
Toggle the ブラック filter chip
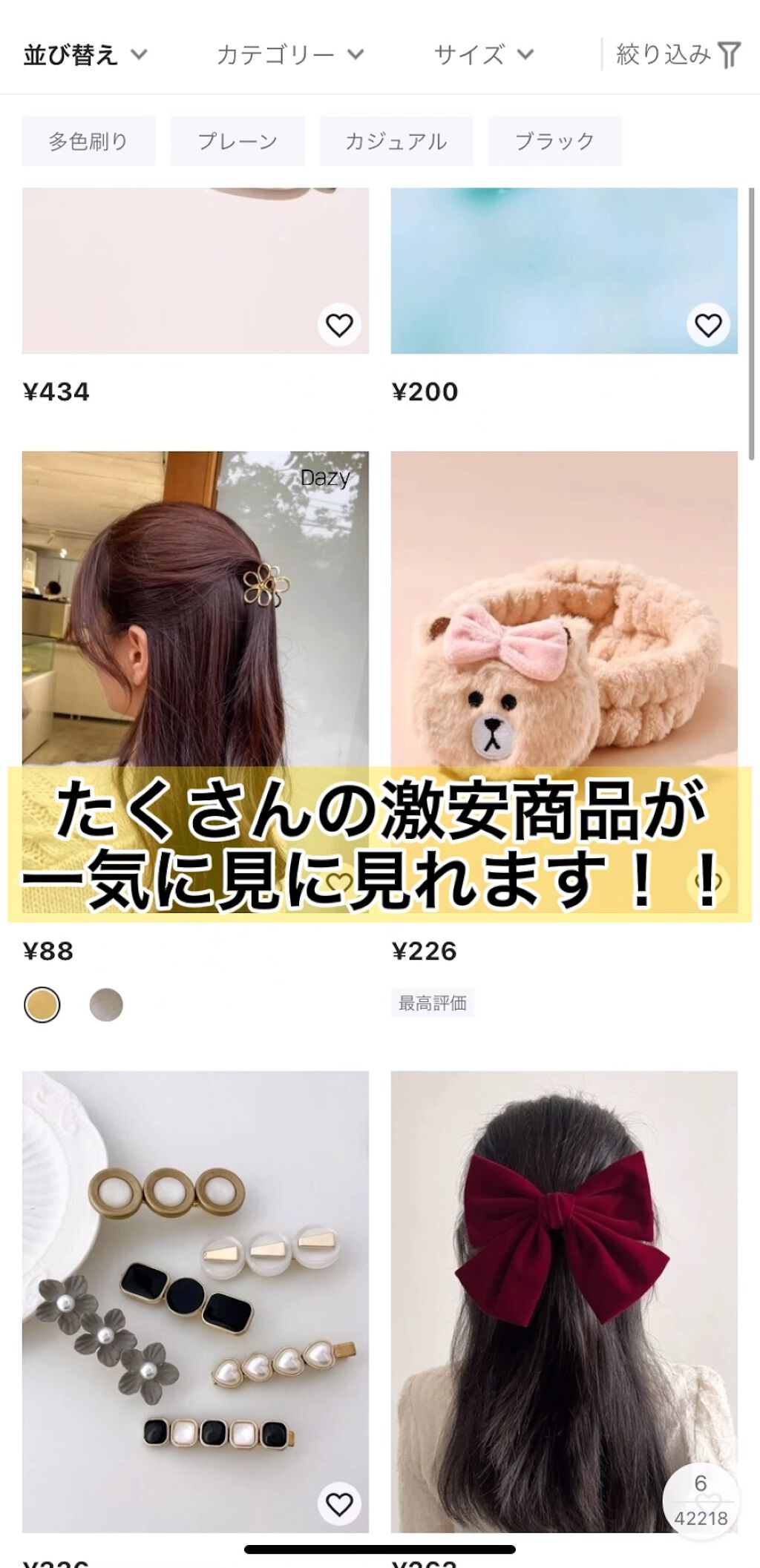coord(555,139)
